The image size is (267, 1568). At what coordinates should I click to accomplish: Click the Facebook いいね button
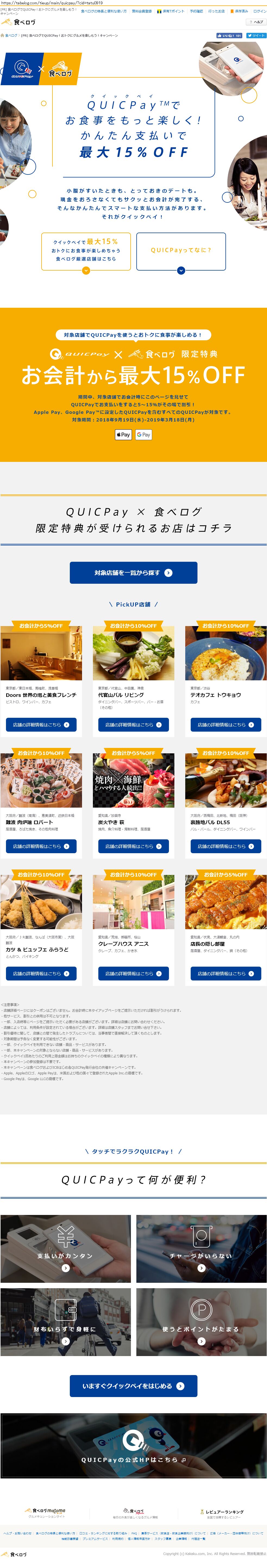[x=229, y=36]
